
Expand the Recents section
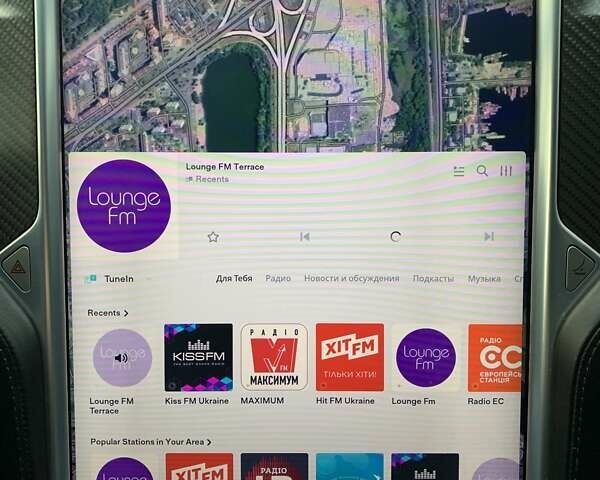pos(108,313)
